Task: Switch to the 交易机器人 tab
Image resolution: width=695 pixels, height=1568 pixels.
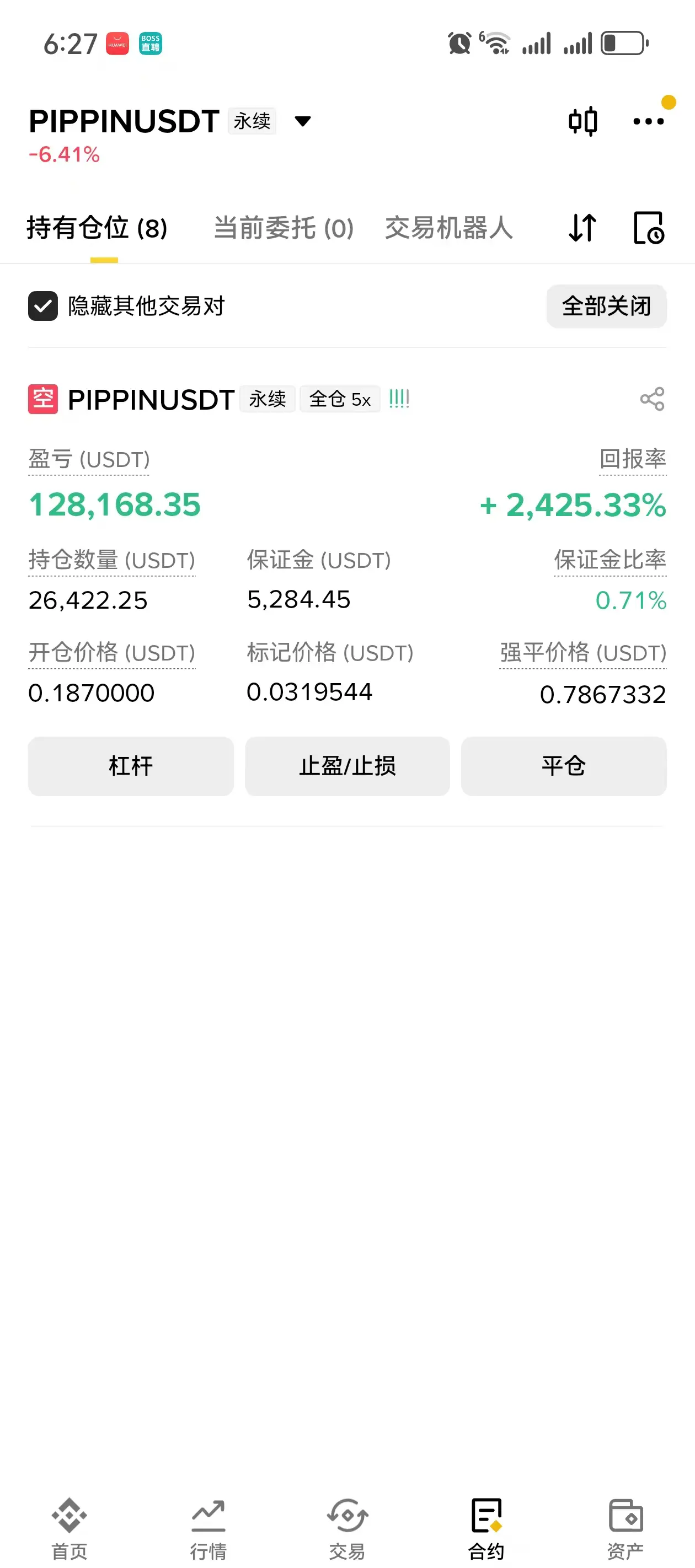Action: (x=449, y=228)
